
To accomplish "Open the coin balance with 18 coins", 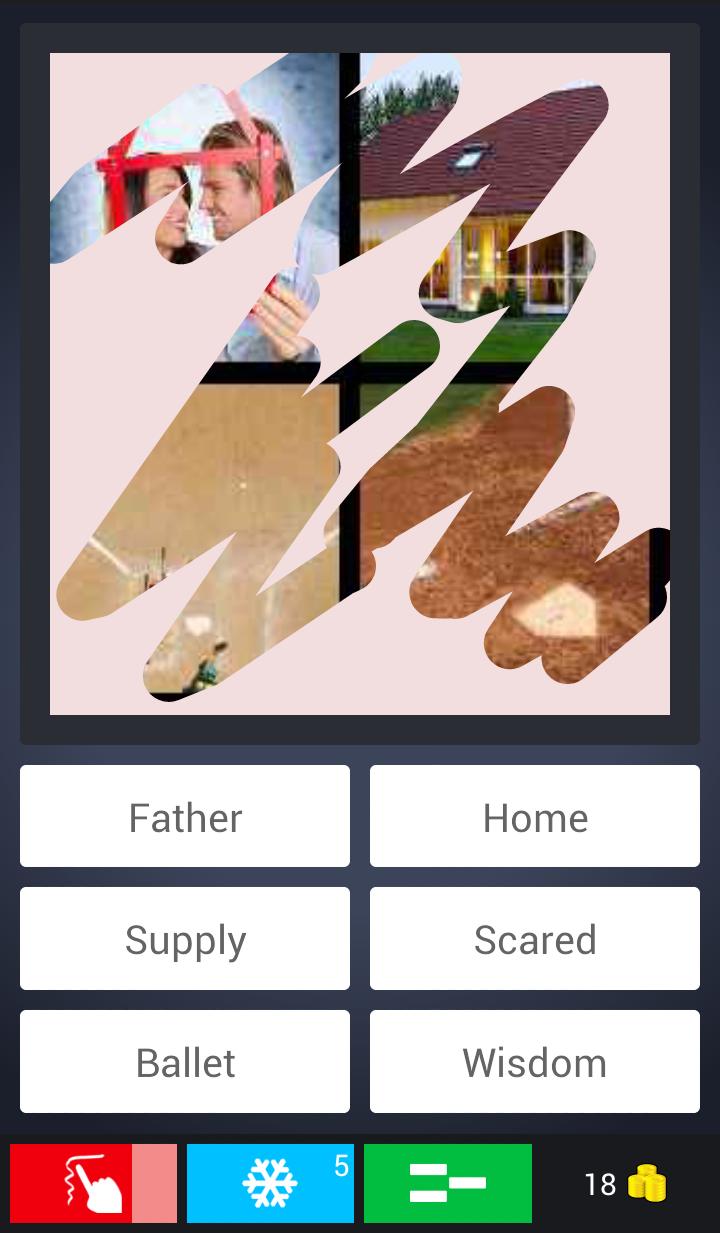I will pos(626,1184).
